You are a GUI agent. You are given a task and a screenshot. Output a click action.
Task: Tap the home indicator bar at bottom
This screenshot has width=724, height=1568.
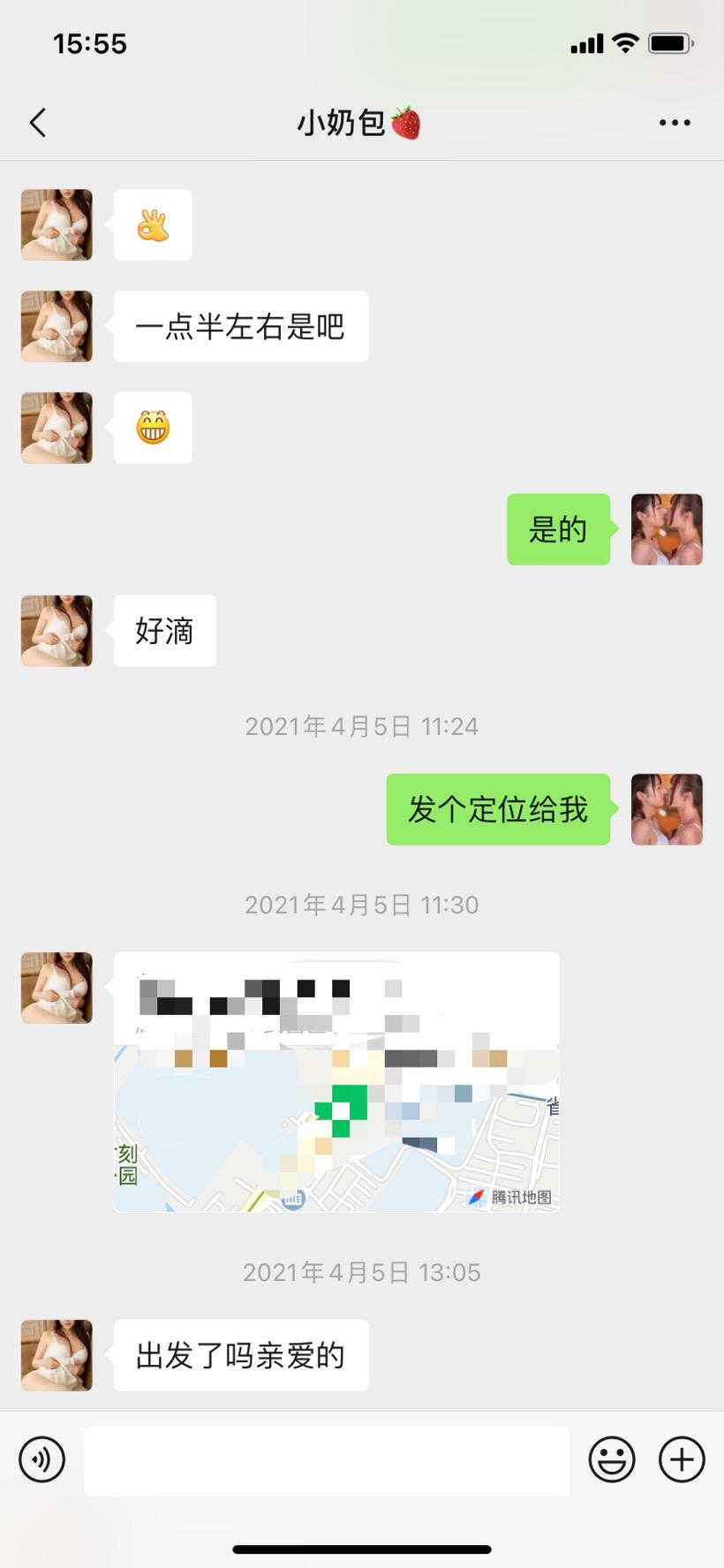362,1541
